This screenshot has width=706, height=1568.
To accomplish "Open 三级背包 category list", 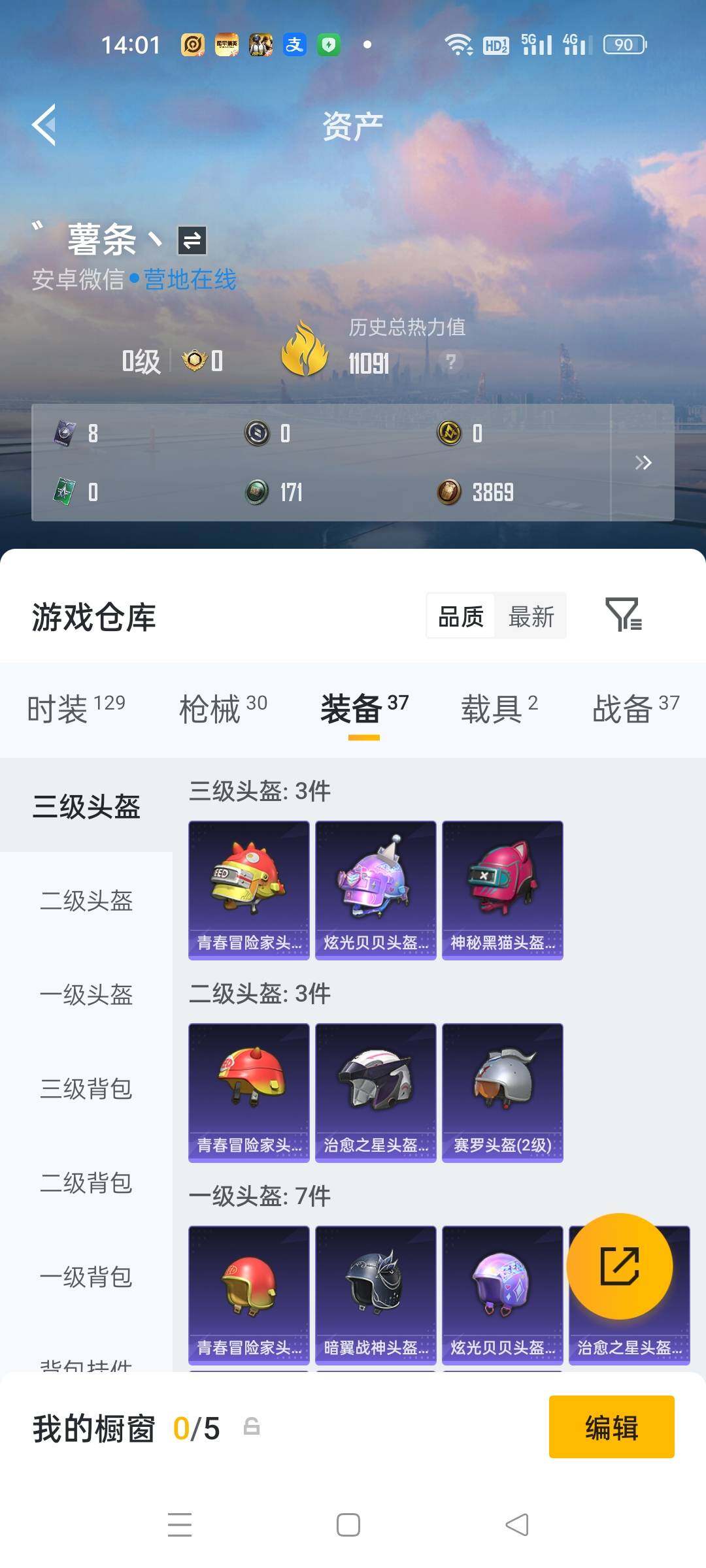I will (86, 1090).
